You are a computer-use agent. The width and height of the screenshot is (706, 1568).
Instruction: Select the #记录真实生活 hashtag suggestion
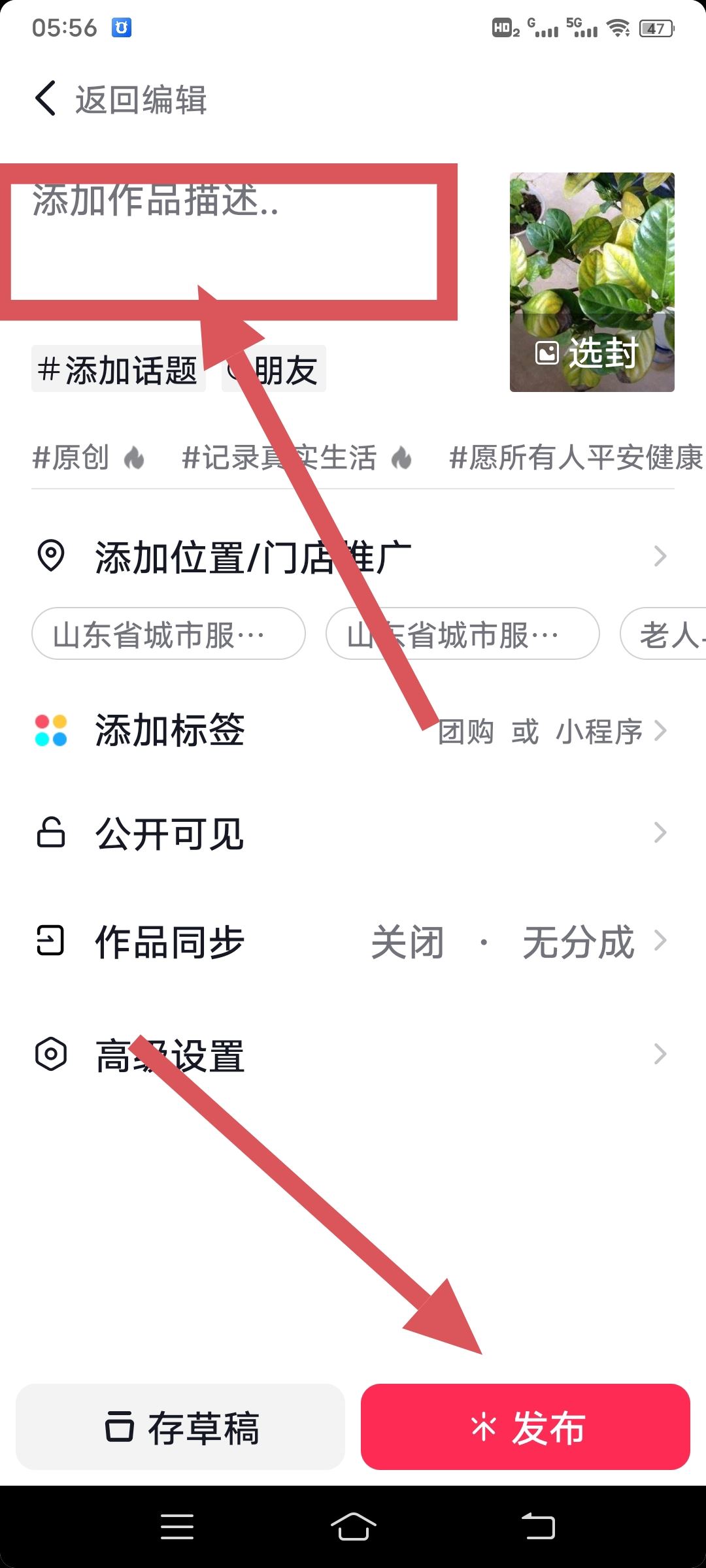(278, 459)
